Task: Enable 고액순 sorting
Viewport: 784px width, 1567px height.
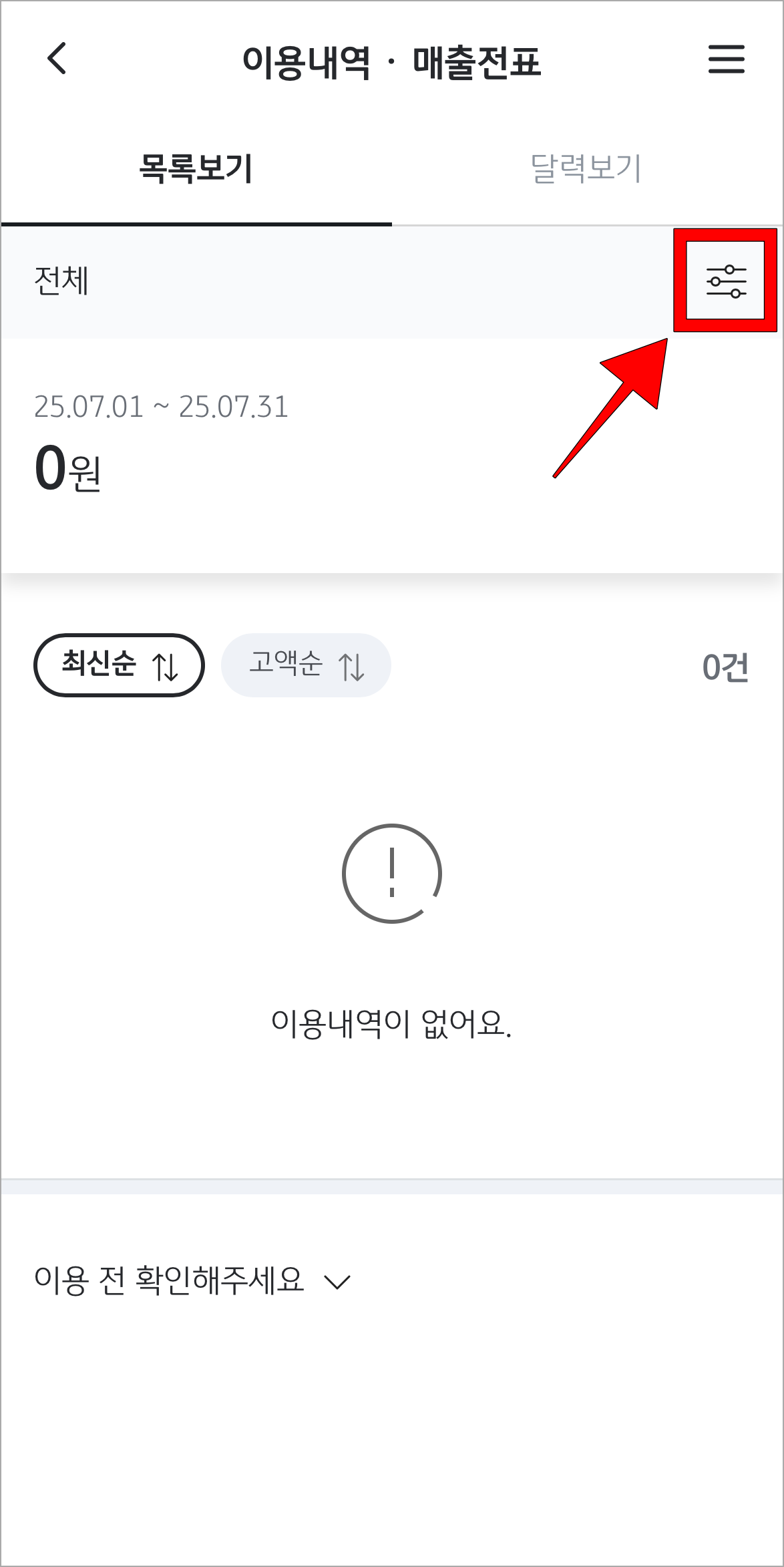Action: click(x=306, y=665)
